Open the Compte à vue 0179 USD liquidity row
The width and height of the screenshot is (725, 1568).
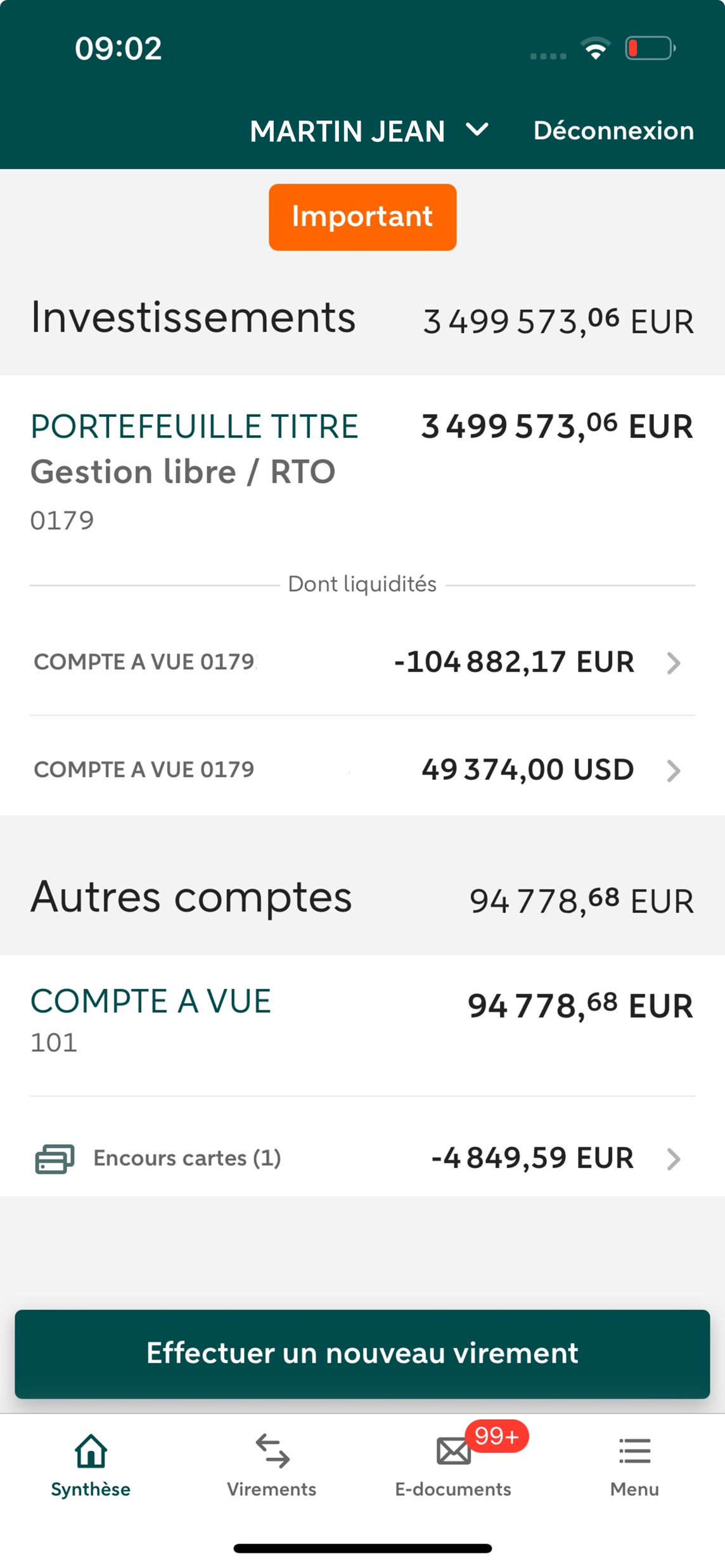[x=362, y=770]
